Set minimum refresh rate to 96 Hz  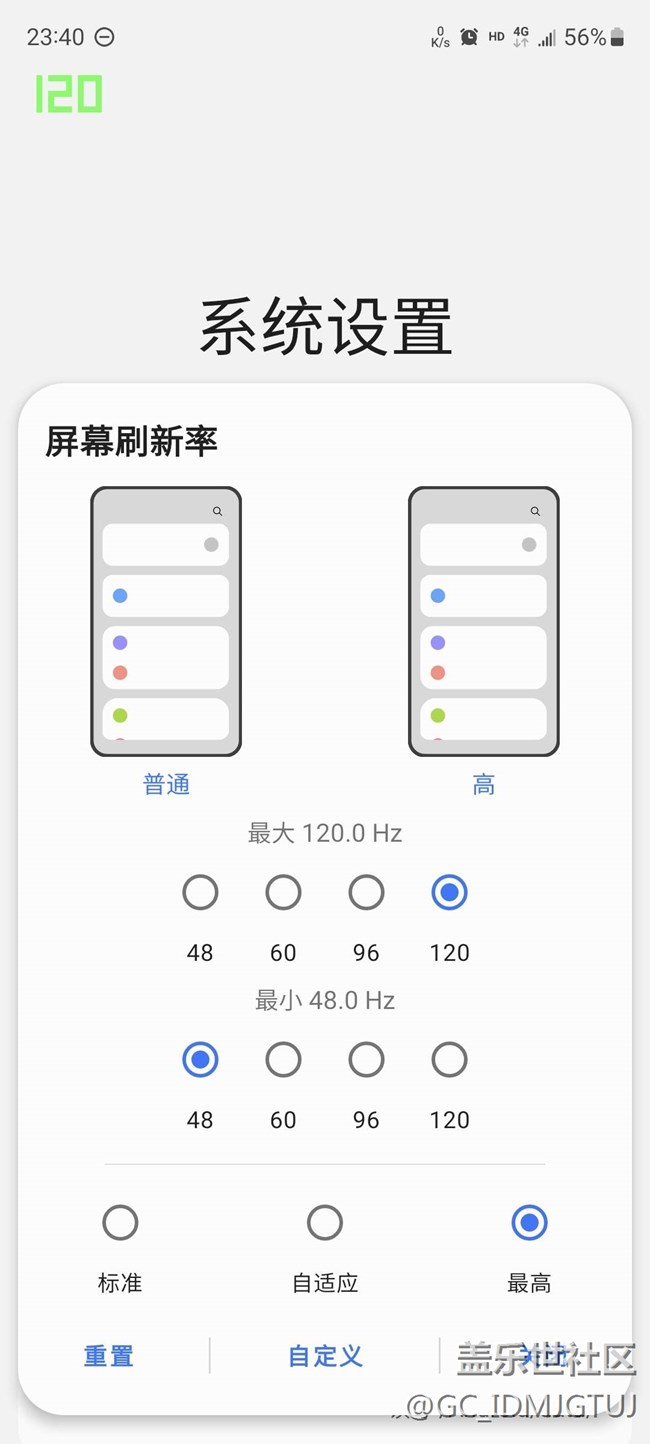coord(366,1059)
